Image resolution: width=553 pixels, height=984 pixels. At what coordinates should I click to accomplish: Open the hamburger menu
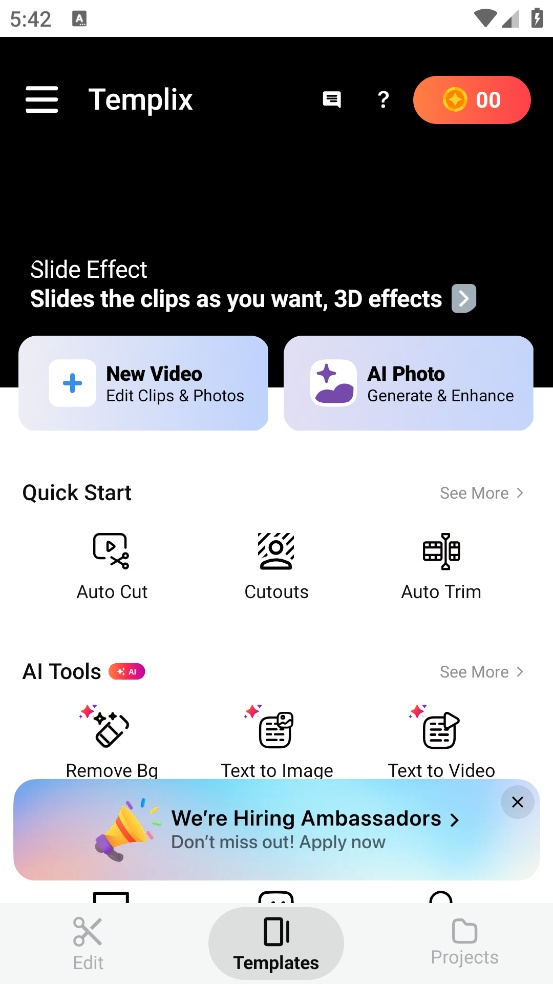click(41, 100)
